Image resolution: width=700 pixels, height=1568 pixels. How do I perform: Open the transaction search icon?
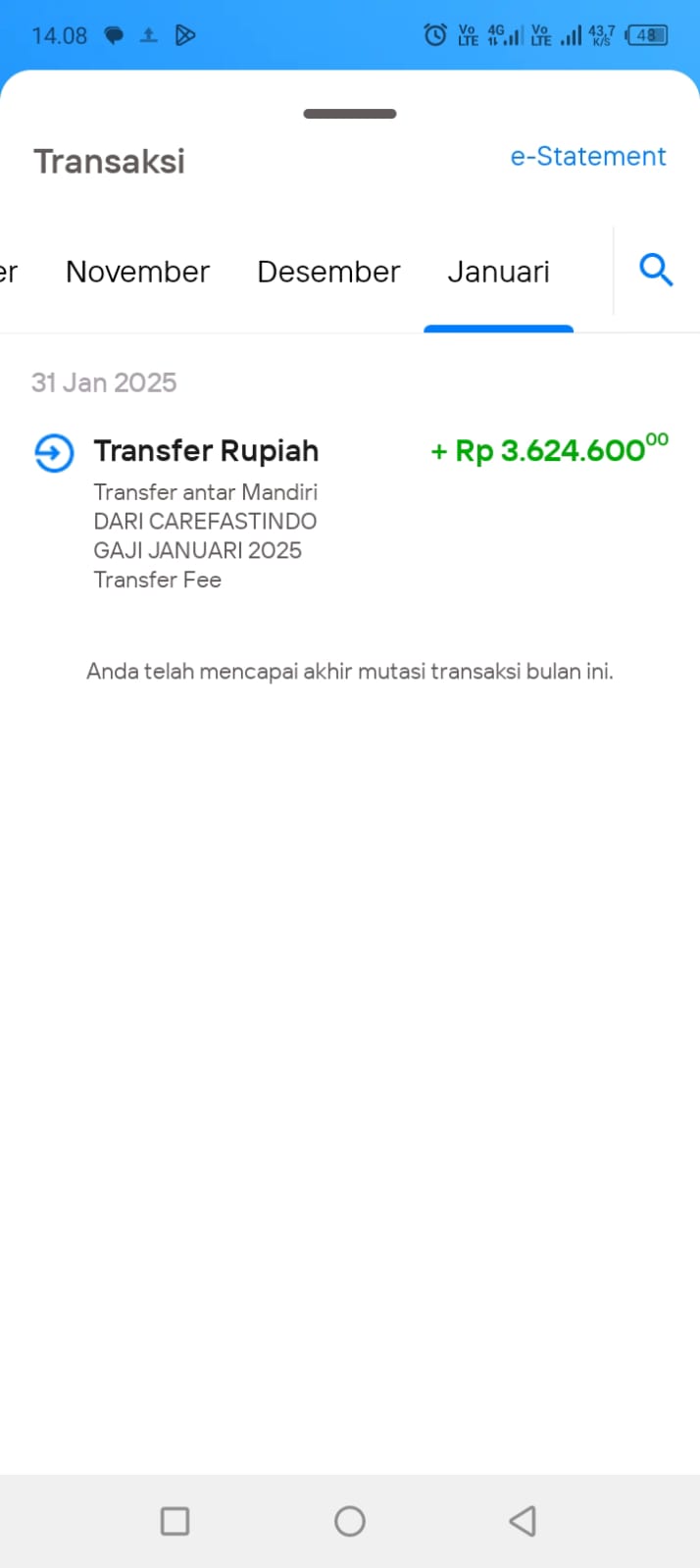click(656, 270)
